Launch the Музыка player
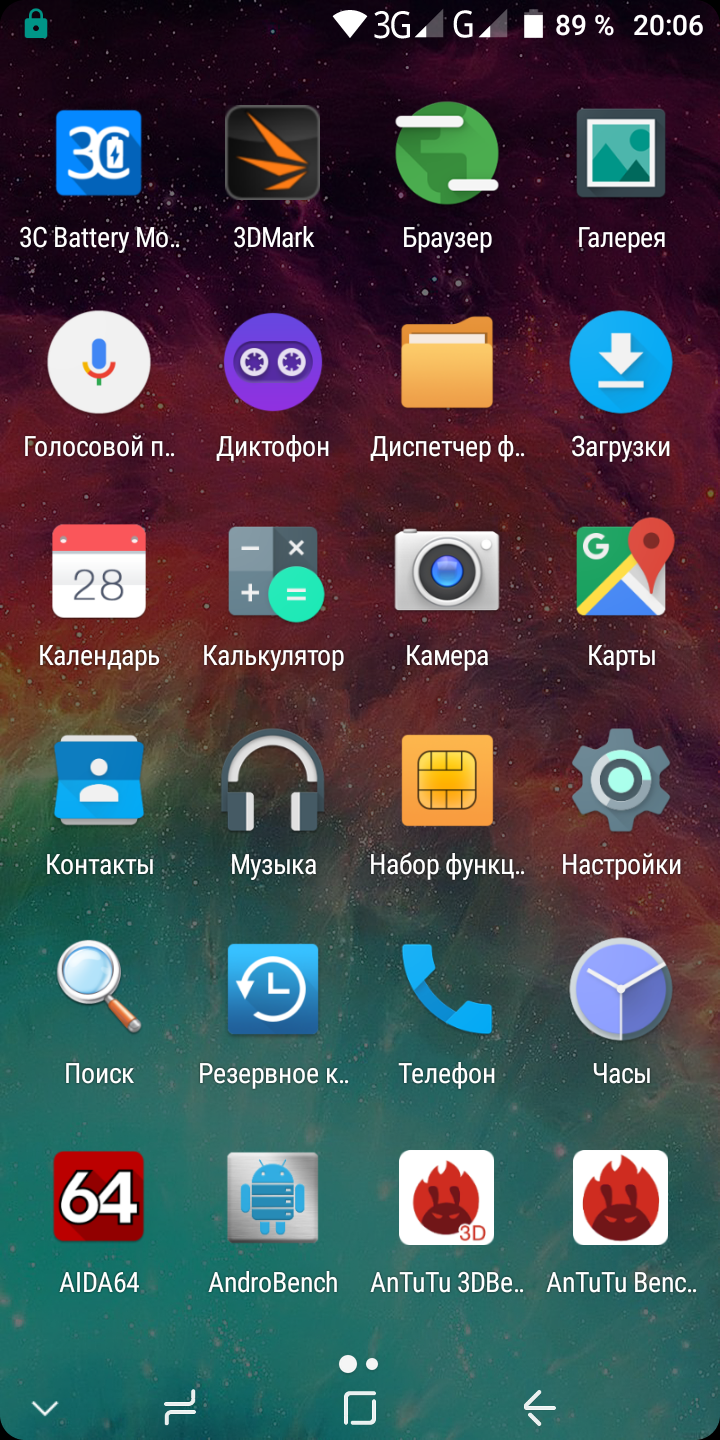The image size is (720, 1440). 273,780
